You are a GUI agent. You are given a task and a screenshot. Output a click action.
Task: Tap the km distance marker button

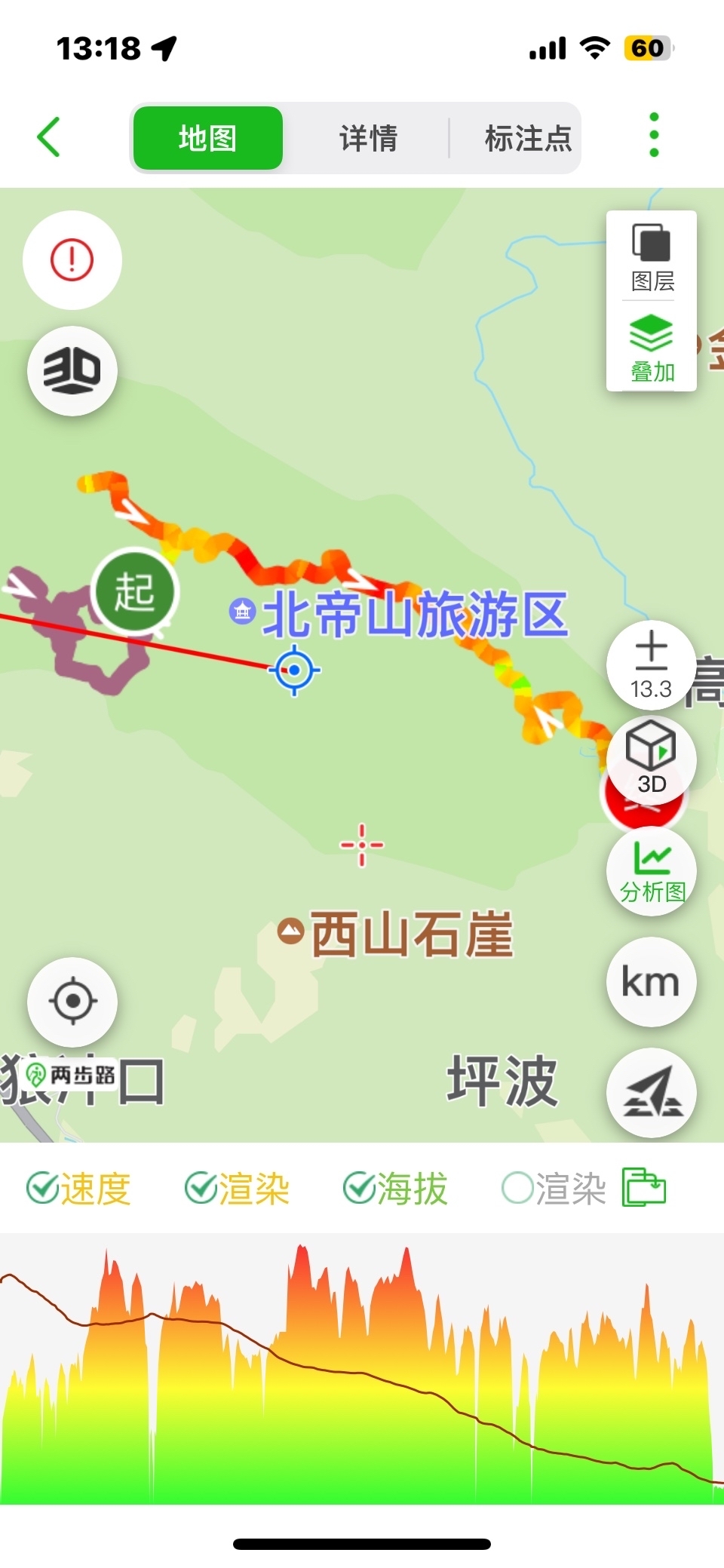(651, 982)
